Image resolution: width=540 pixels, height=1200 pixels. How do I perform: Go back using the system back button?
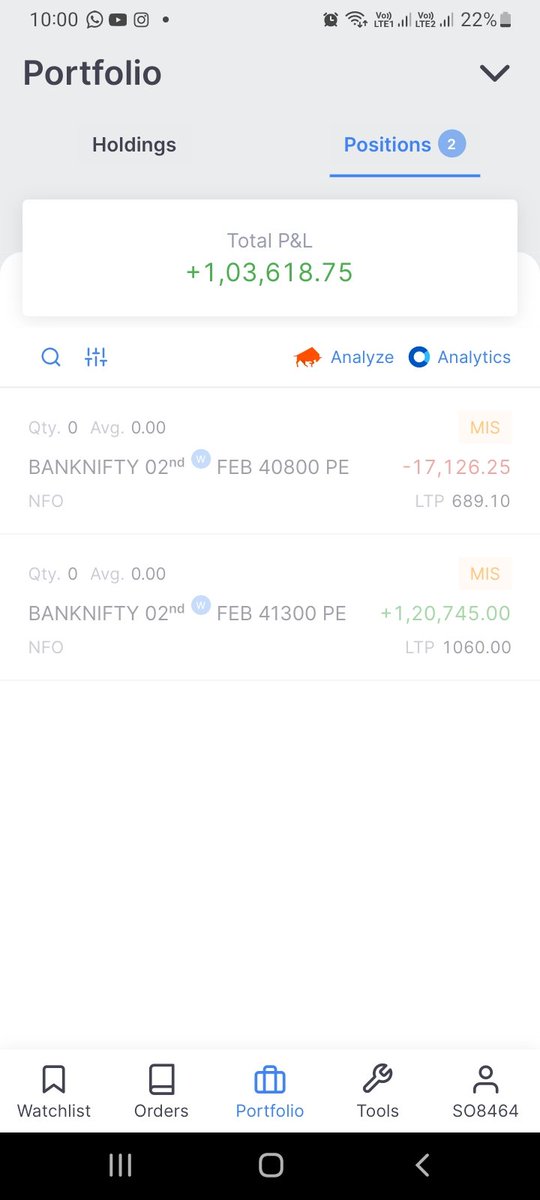422,1165
